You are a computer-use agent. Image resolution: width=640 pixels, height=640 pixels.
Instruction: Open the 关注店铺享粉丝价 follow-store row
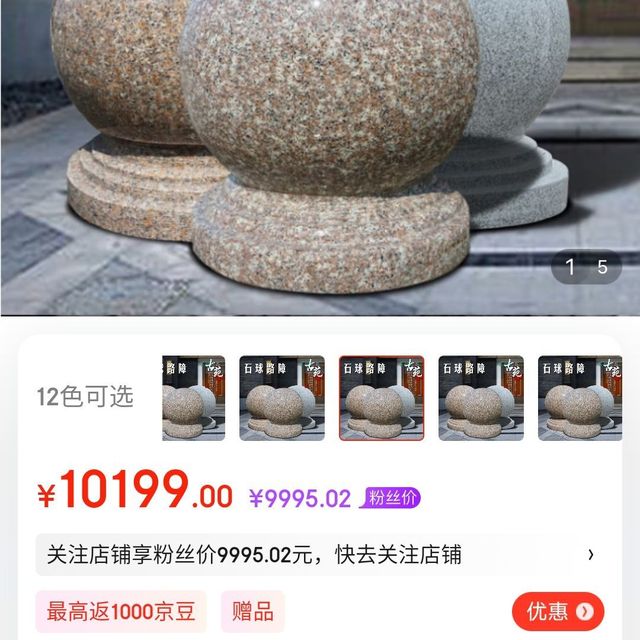(x=320, y=554)
